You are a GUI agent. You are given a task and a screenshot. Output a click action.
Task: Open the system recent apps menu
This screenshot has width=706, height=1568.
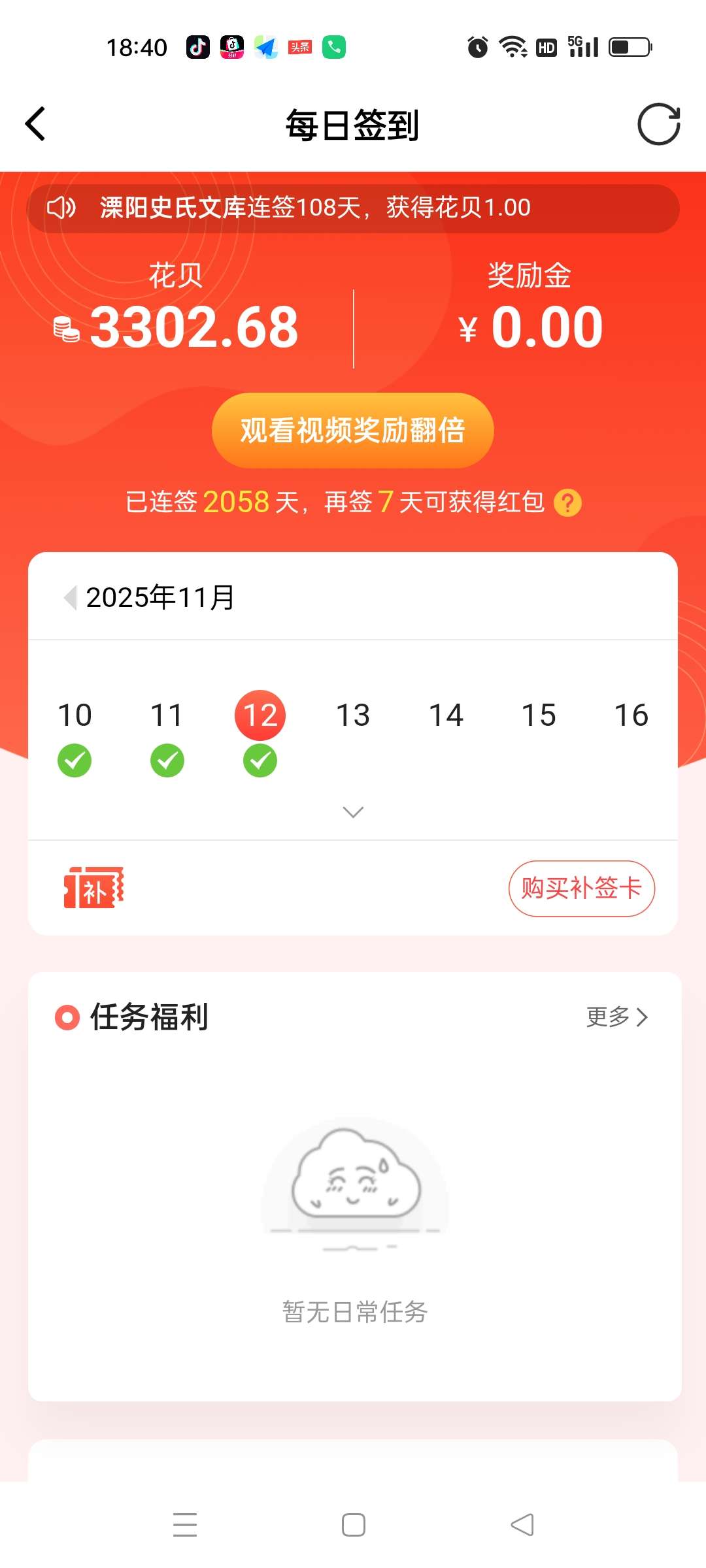point(185,1525)
